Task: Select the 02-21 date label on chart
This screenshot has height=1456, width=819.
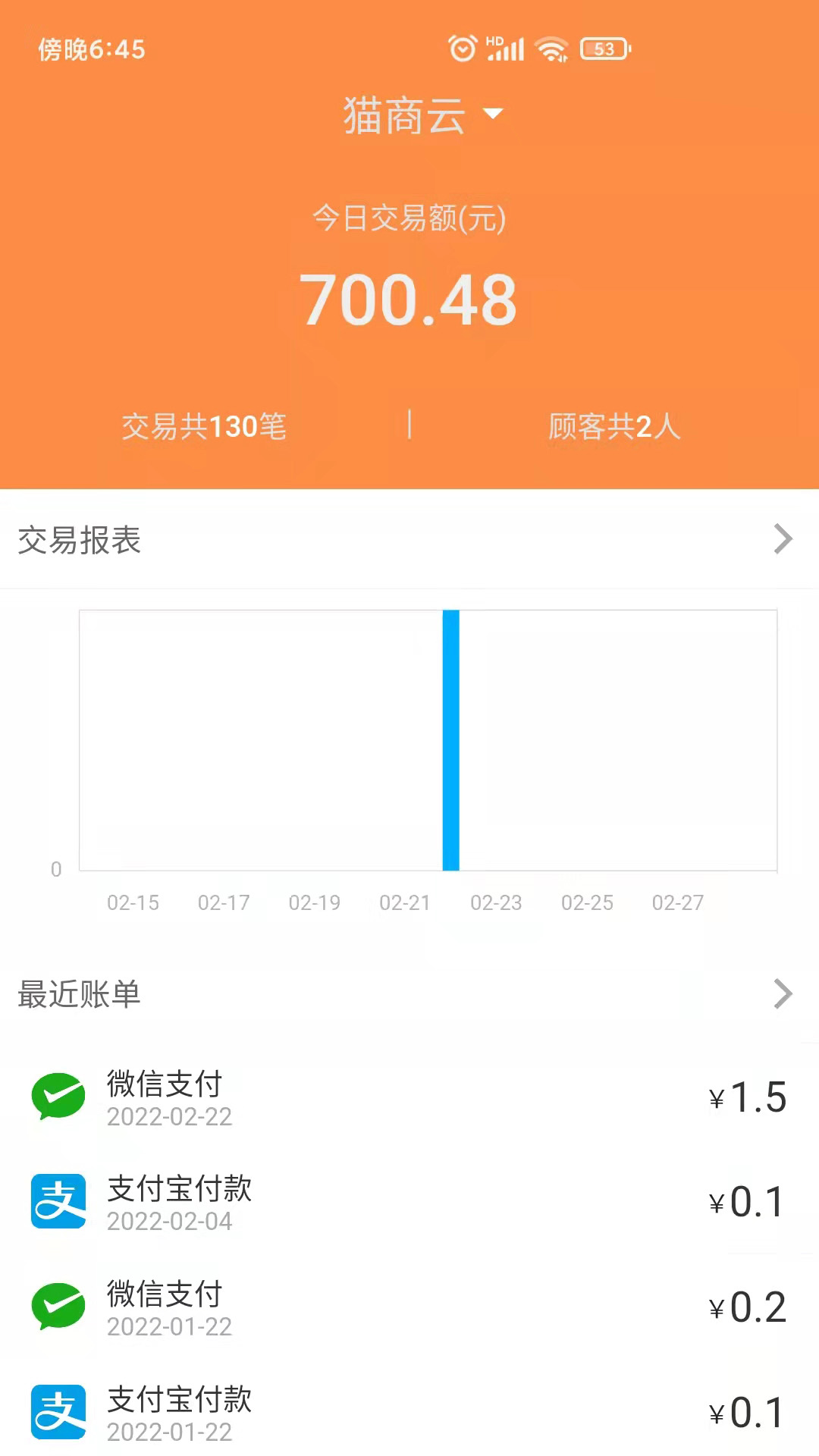Action: click(x=406, y=902)
